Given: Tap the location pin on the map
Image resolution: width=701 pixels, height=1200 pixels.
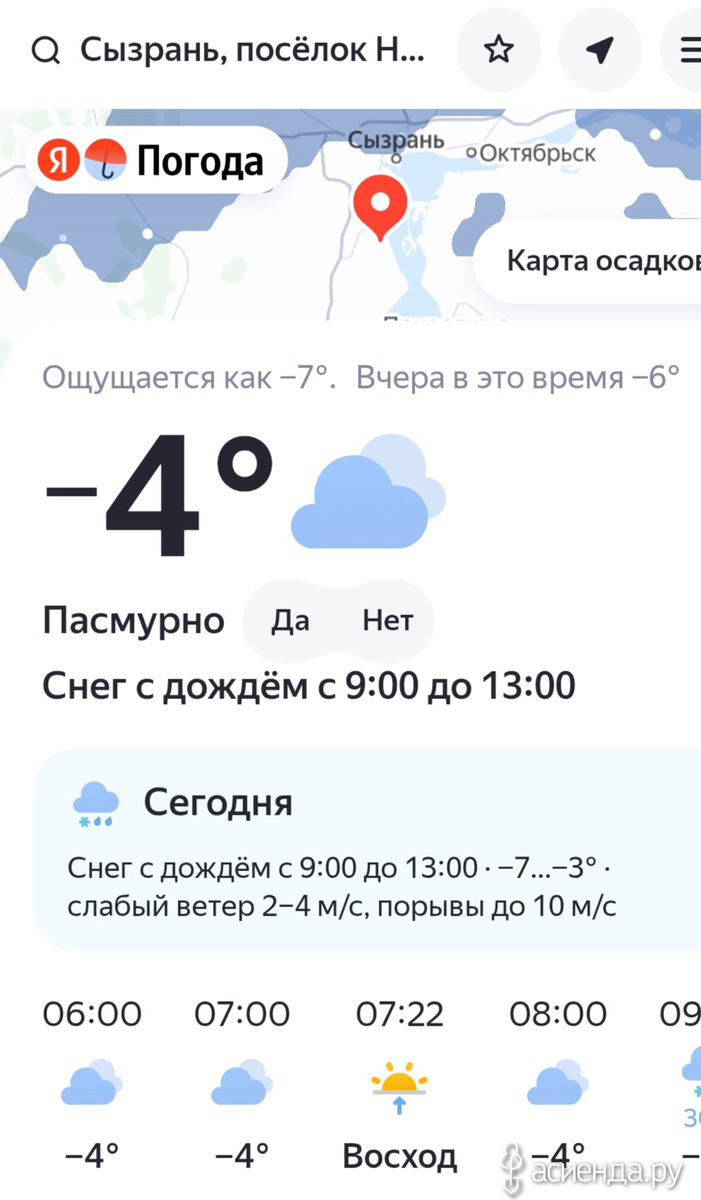Looking at the screenshot, I should [380, 204].
